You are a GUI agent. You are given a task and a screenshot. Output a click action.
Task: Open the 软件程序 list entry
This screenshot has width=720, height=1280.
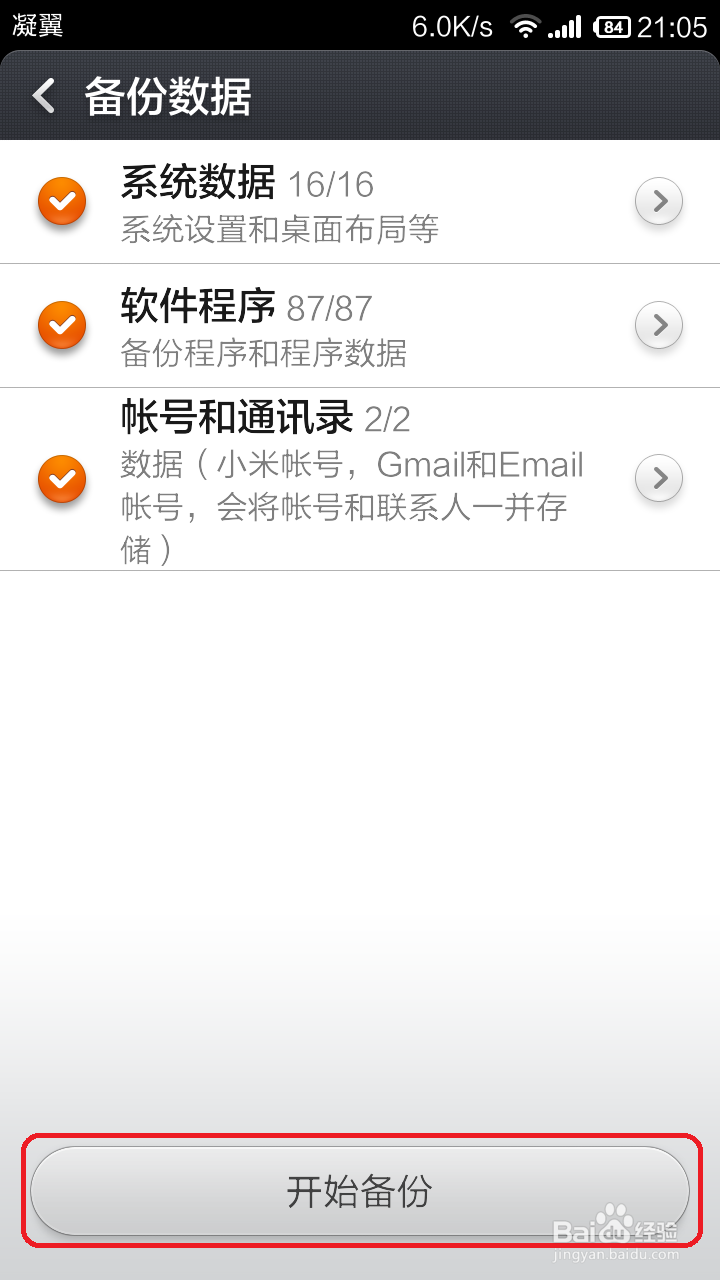tap(300, 325)
